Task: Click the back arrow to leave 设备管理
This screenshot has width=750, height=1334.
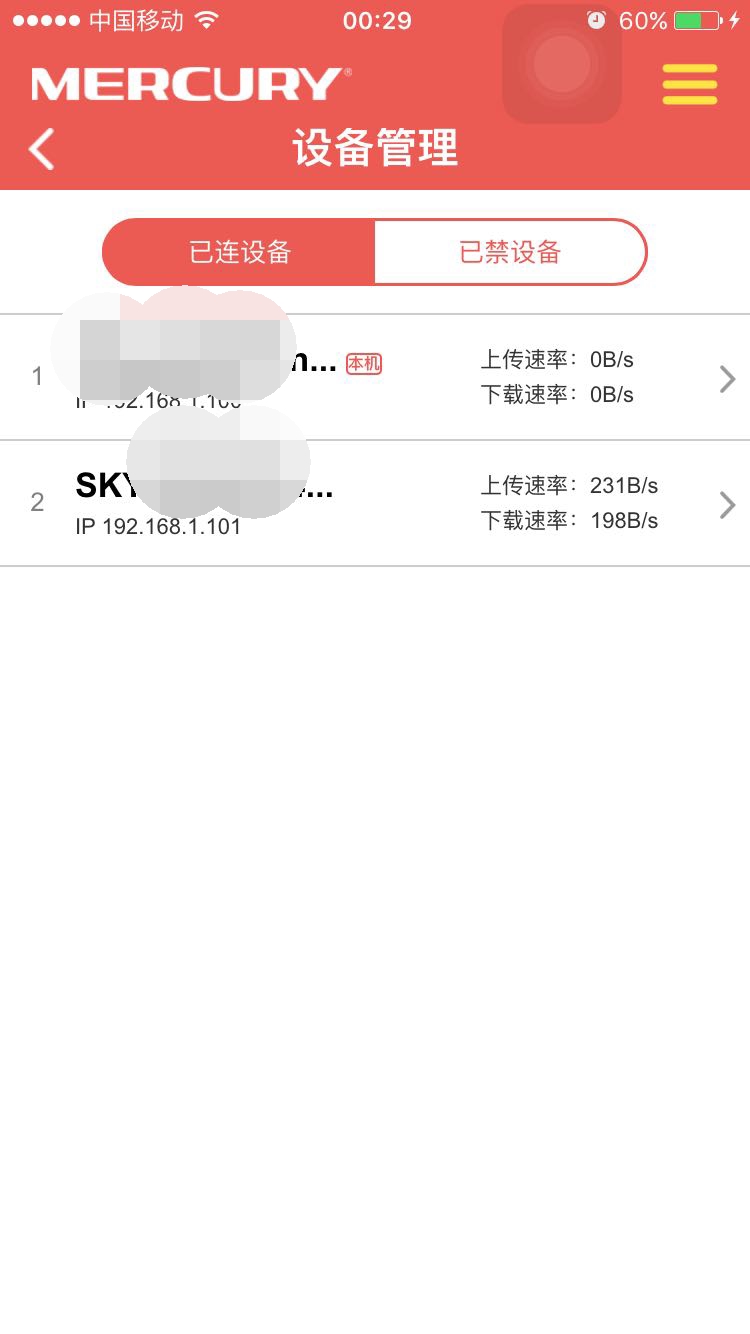Action: coord(40,148)
